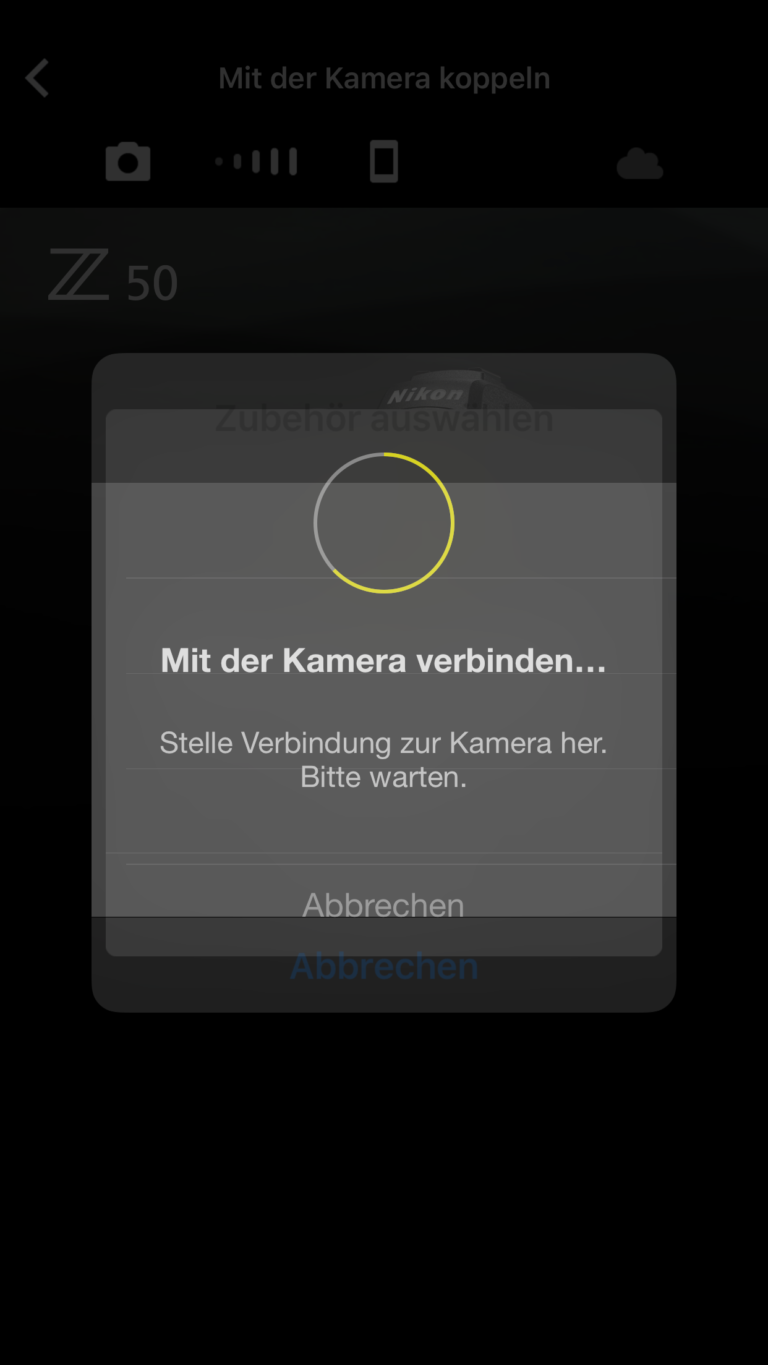The height and width of the screenshot is (1365, 768).
Task: Tap the signal strength indicator icon
Action: [256, 160]
